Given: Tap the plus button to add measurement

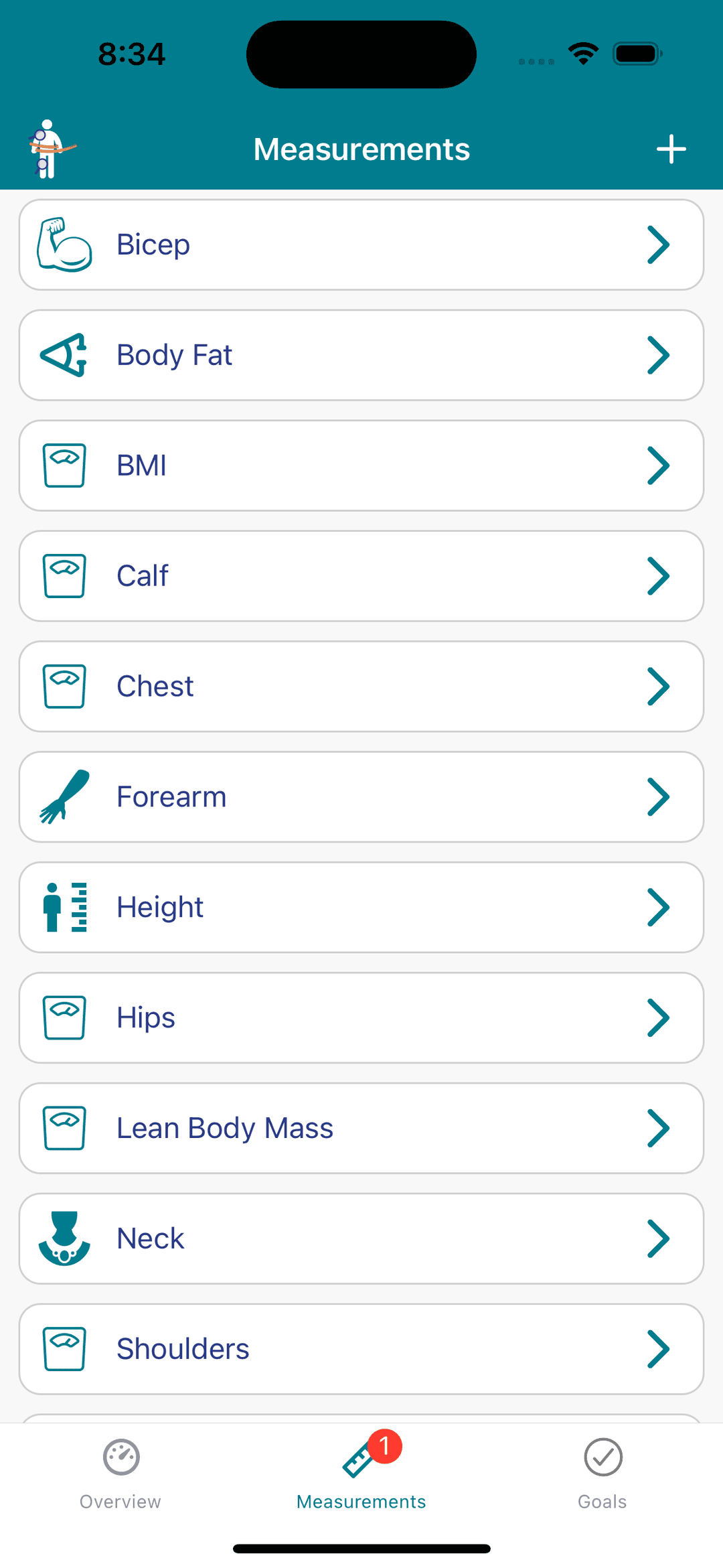Looking at the screenshot, I should (671, 149).
